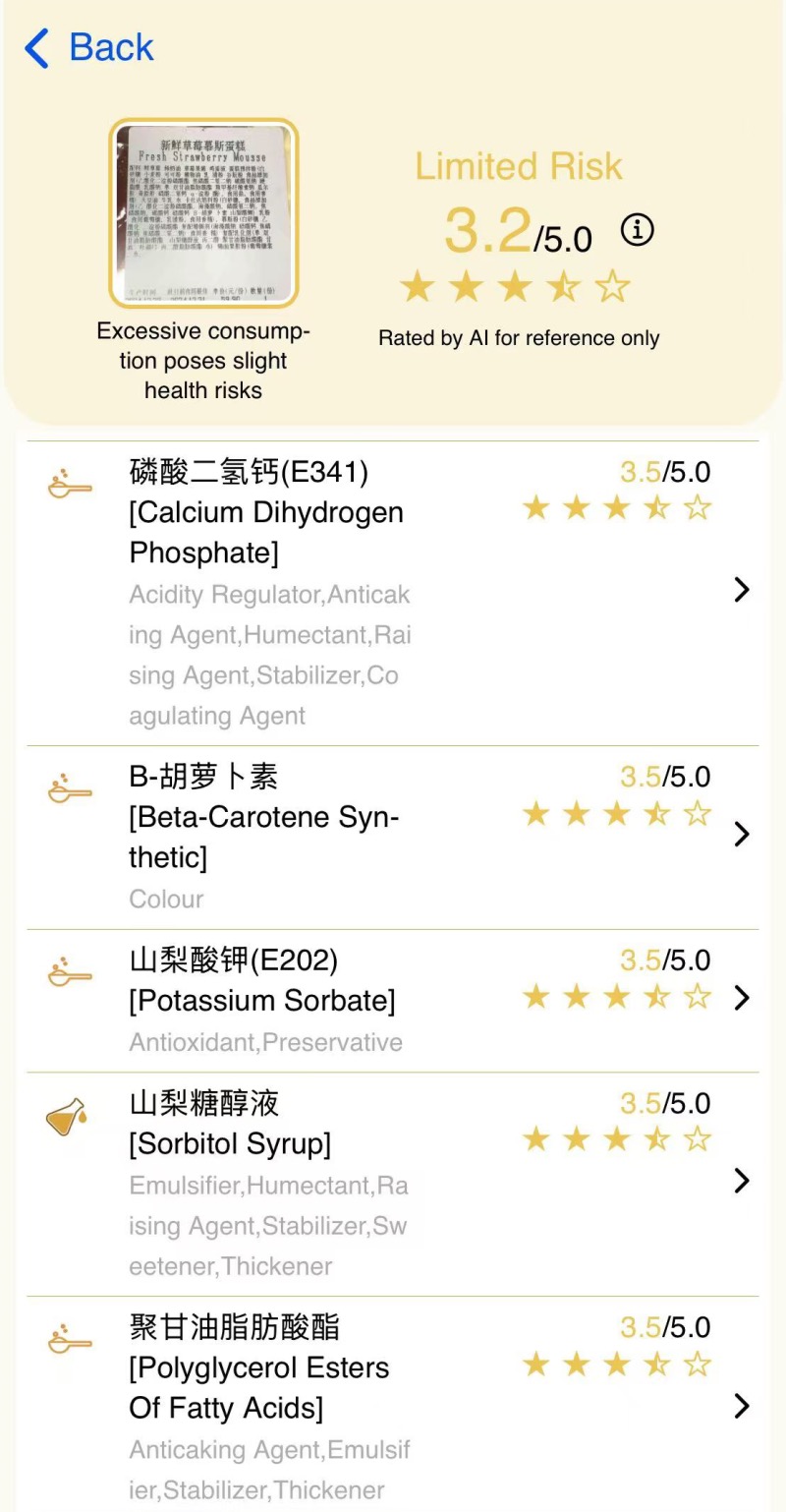Click the flask icon beside Sorbitol Syrup
Screen dimensions: 786x1512
coord(68,1114)
